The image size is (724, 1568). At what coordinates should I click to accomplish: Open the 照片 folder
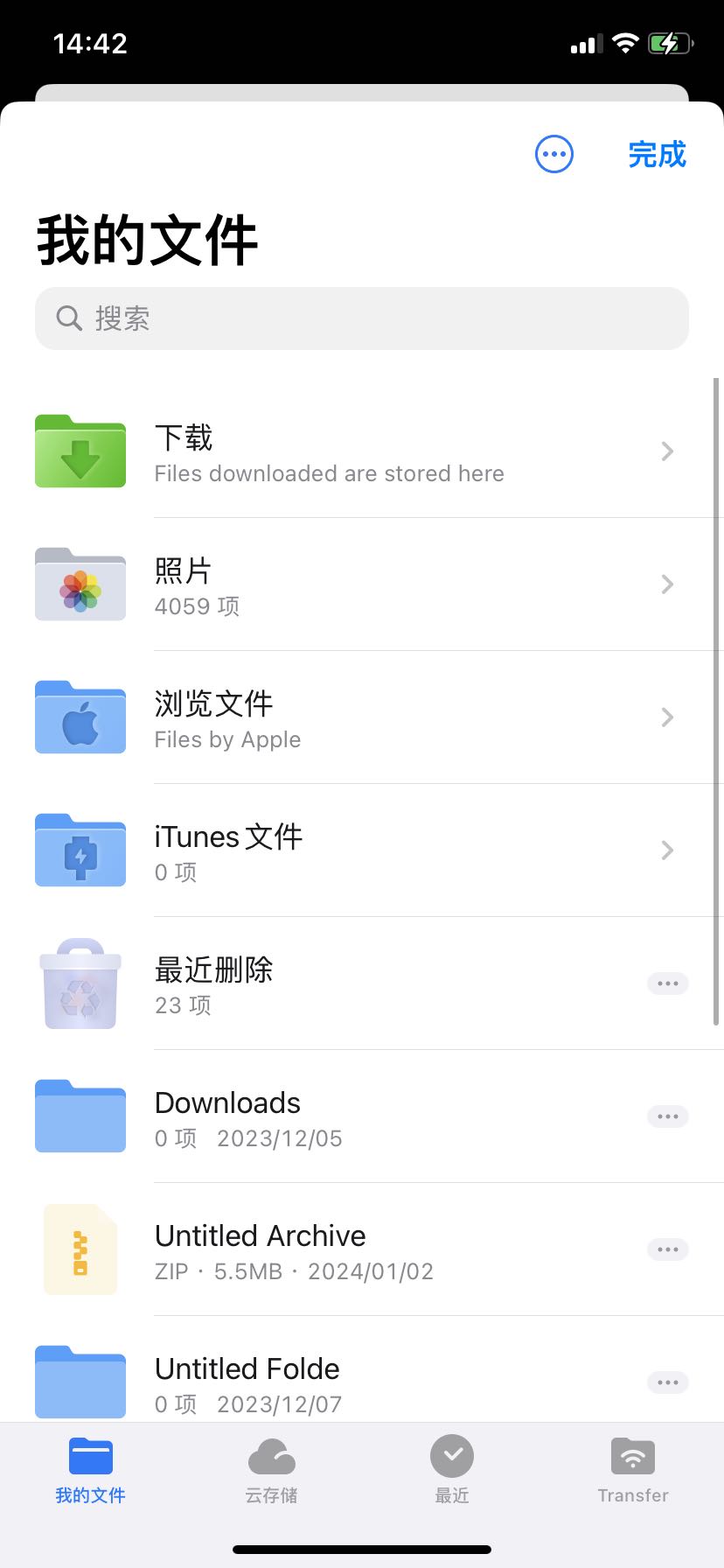click(362, 584)
